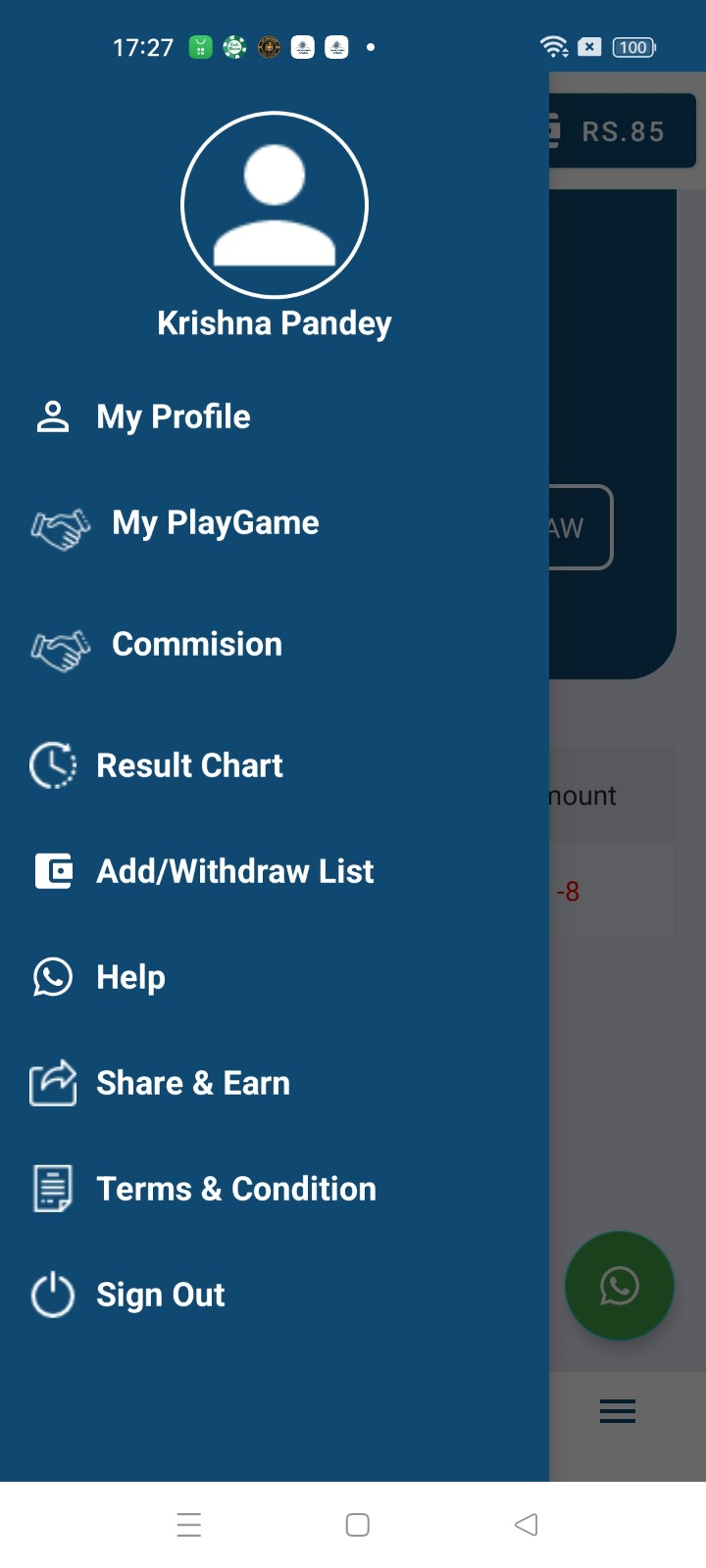This screenshot has width=706, height=1568.
Task: Tap the hamburger menu icon
Action: tap(618, 1411)
